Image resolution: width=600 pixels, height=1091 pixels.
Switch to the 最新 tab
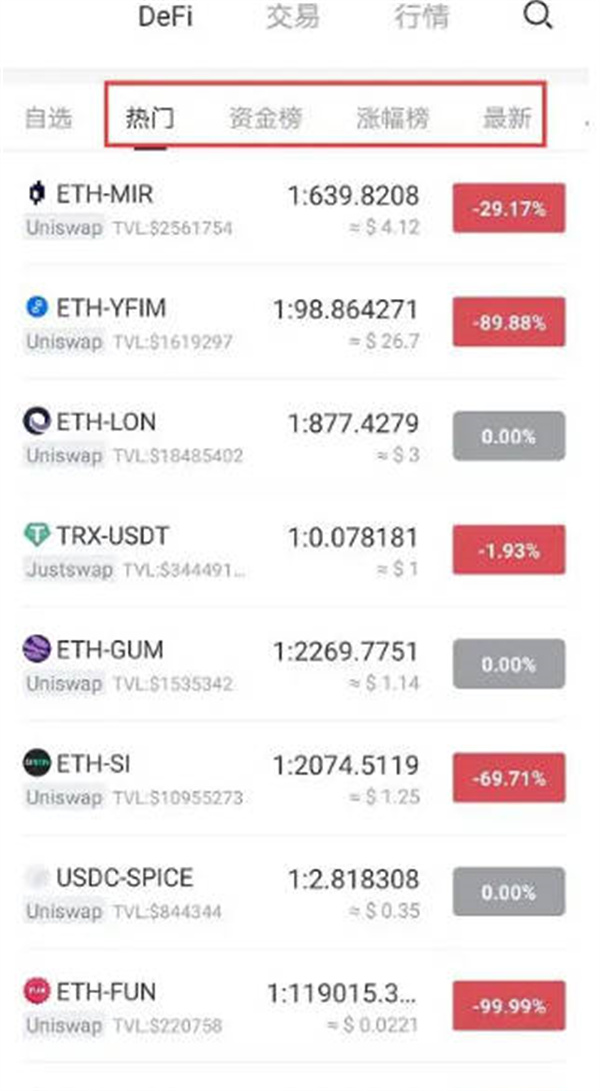click(x=507, y=118)
